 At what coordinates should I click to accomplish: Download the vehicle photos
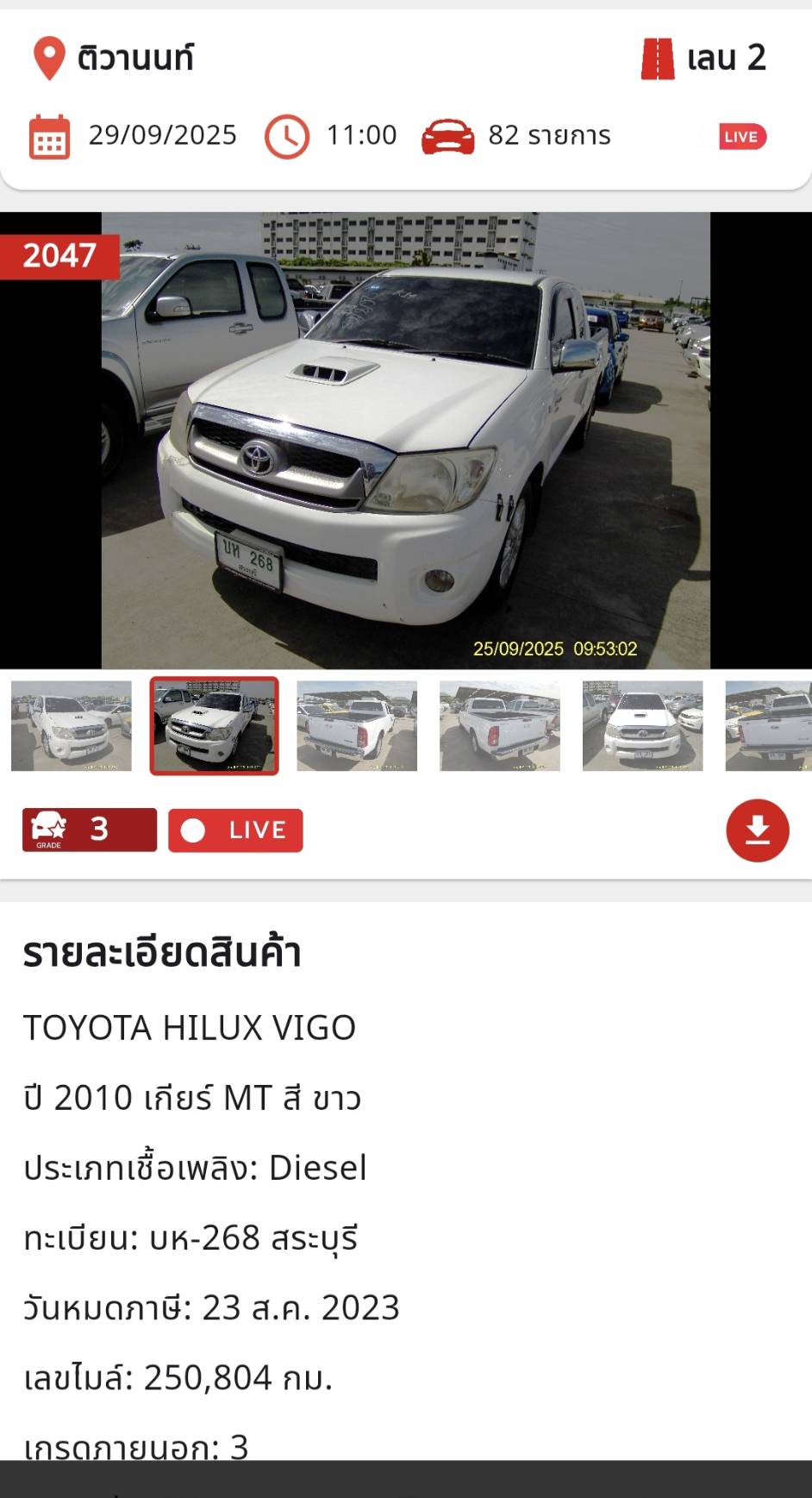[x=757, y=830]
